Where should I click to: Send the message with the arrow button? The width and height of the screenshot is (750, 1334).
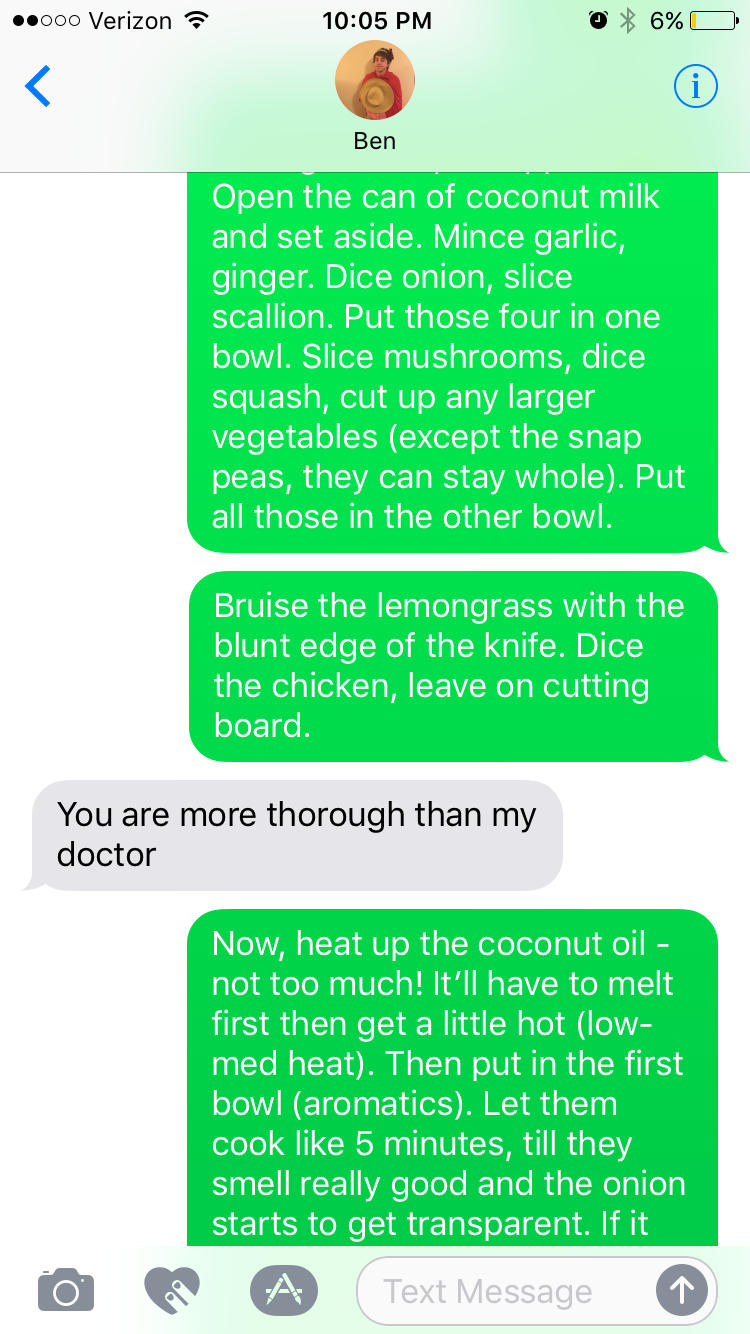tap(682, 1291)
